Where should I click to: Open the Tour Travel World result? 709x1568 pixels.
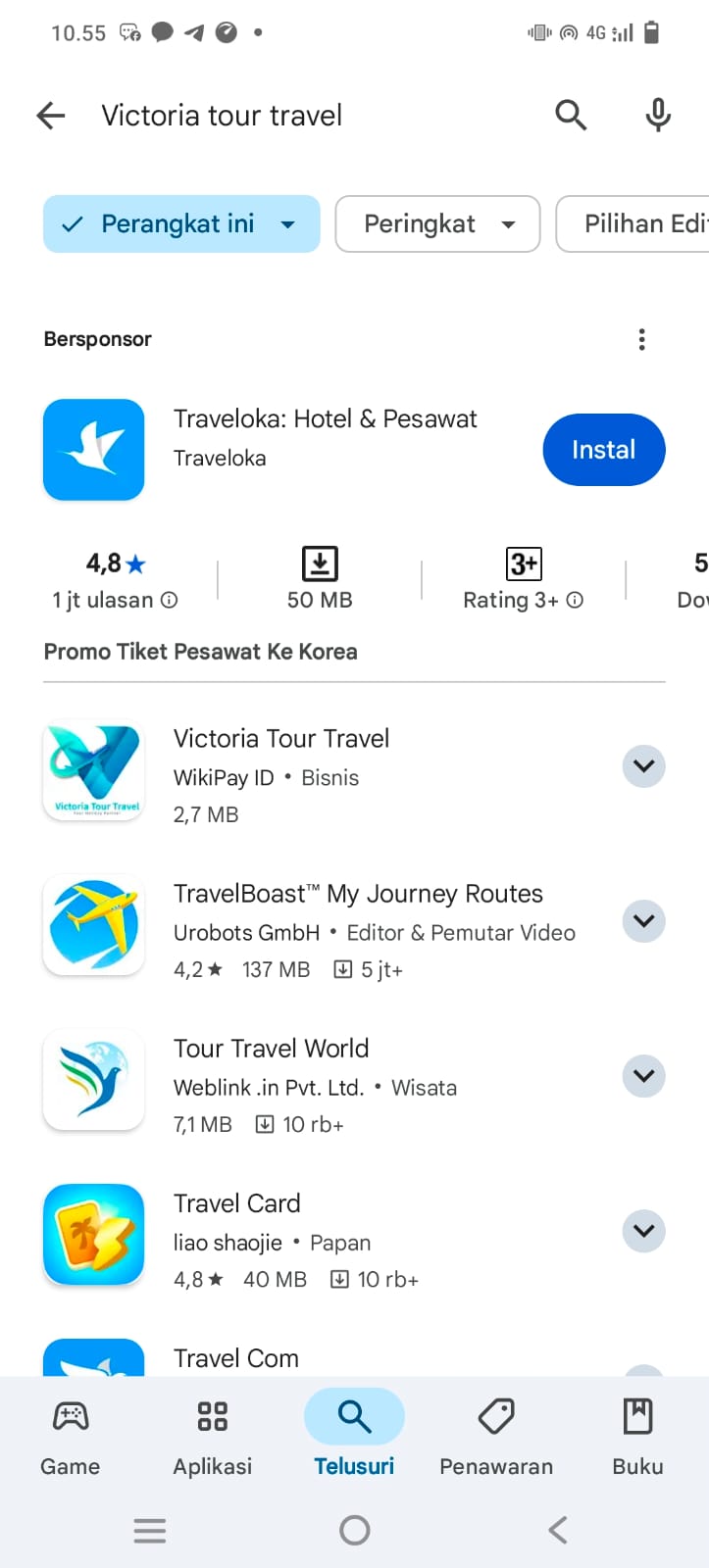tap(272, 1049)
